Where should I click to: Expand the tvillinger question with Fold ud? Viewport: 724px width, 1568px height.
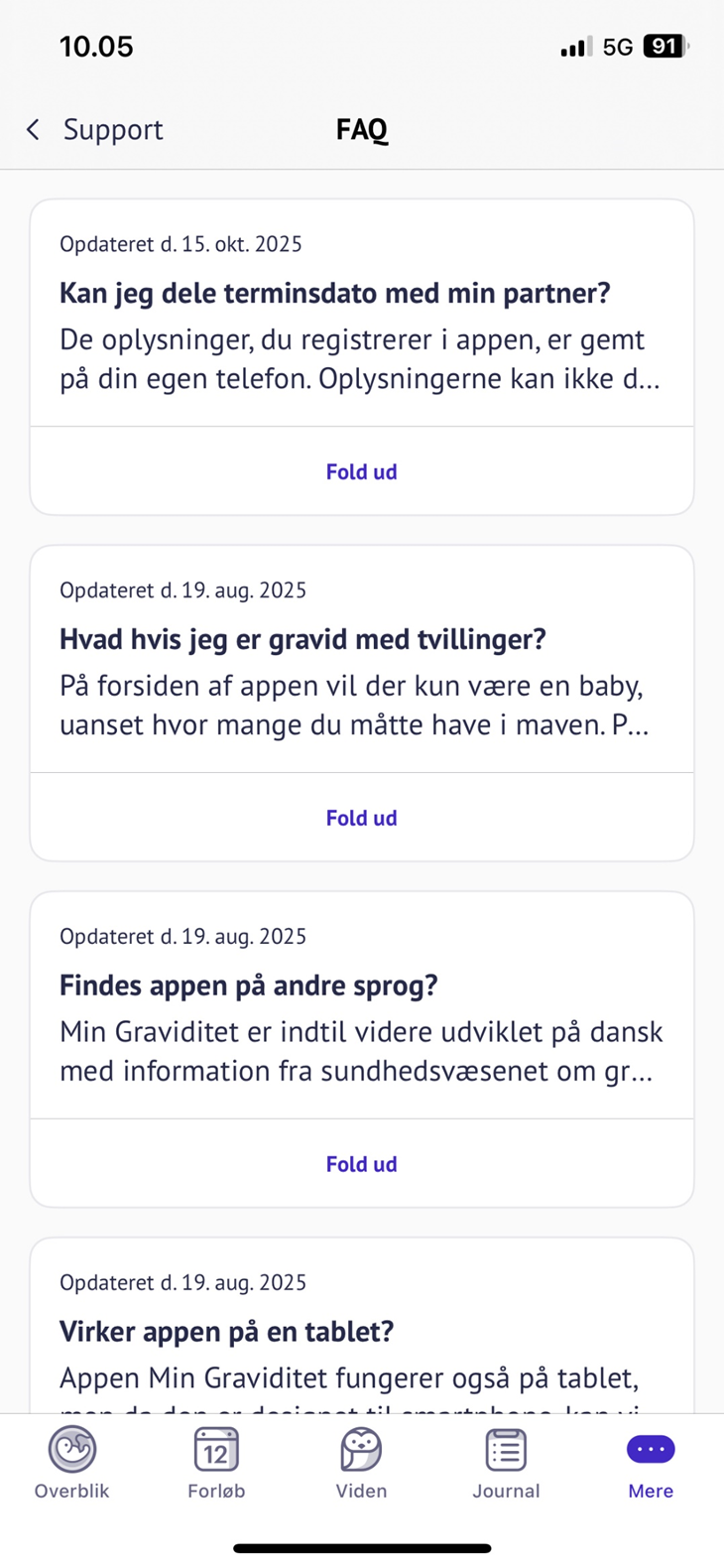361,818
